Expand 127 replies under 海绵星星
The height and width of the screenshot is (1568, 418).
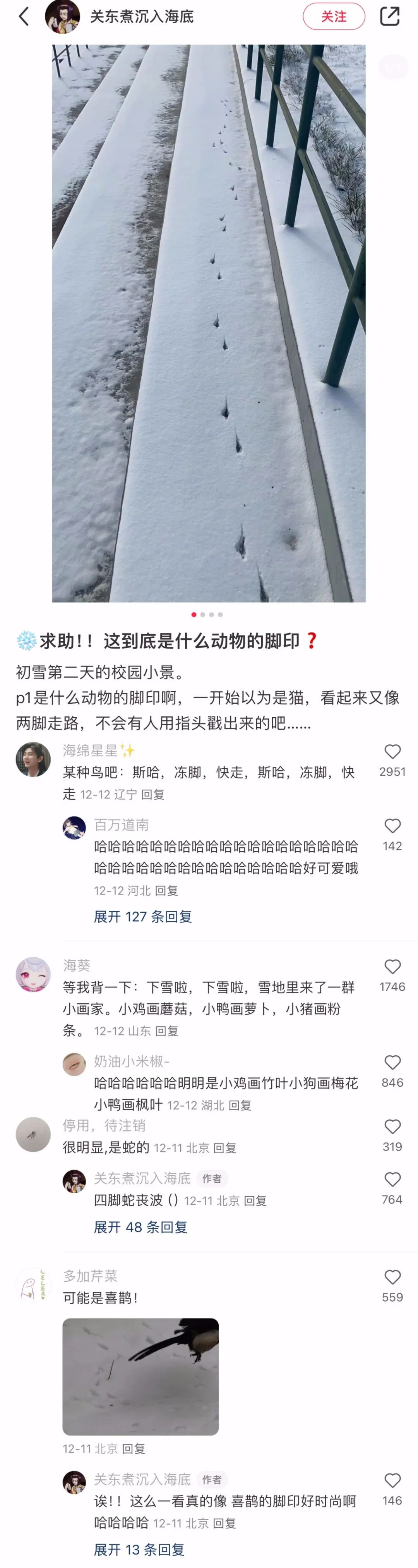click(143, 917)
